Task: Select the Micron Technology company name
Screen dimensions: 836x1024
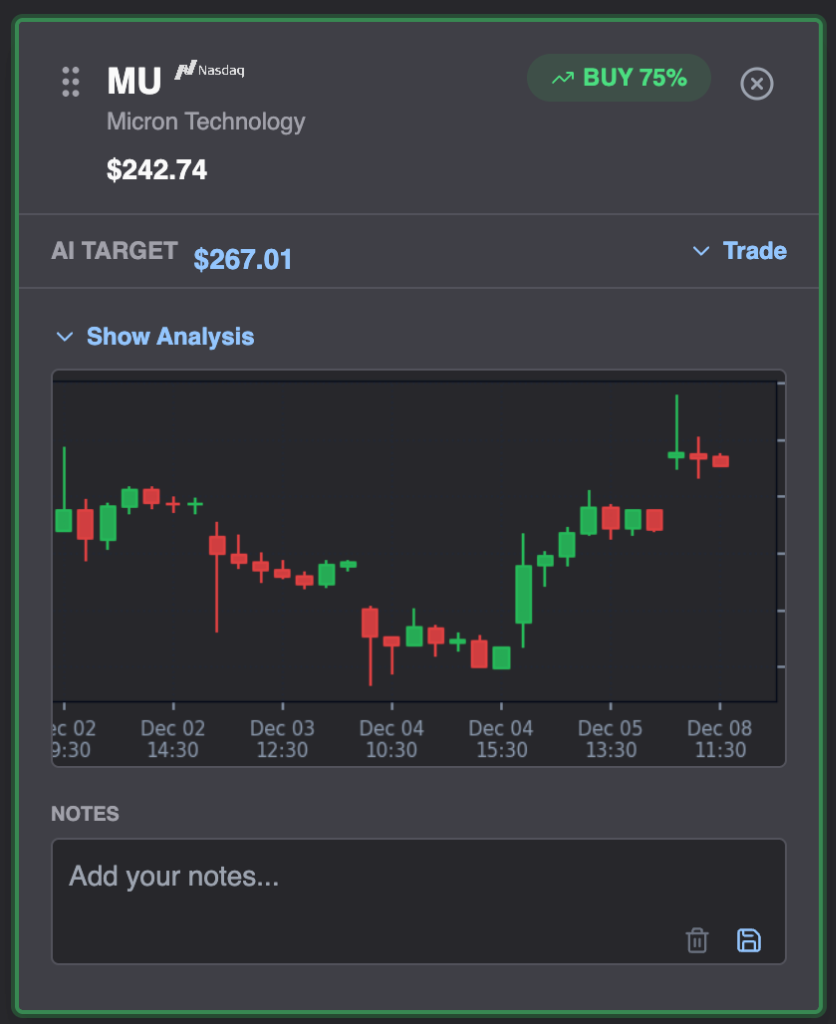Action: pos(205,121)
